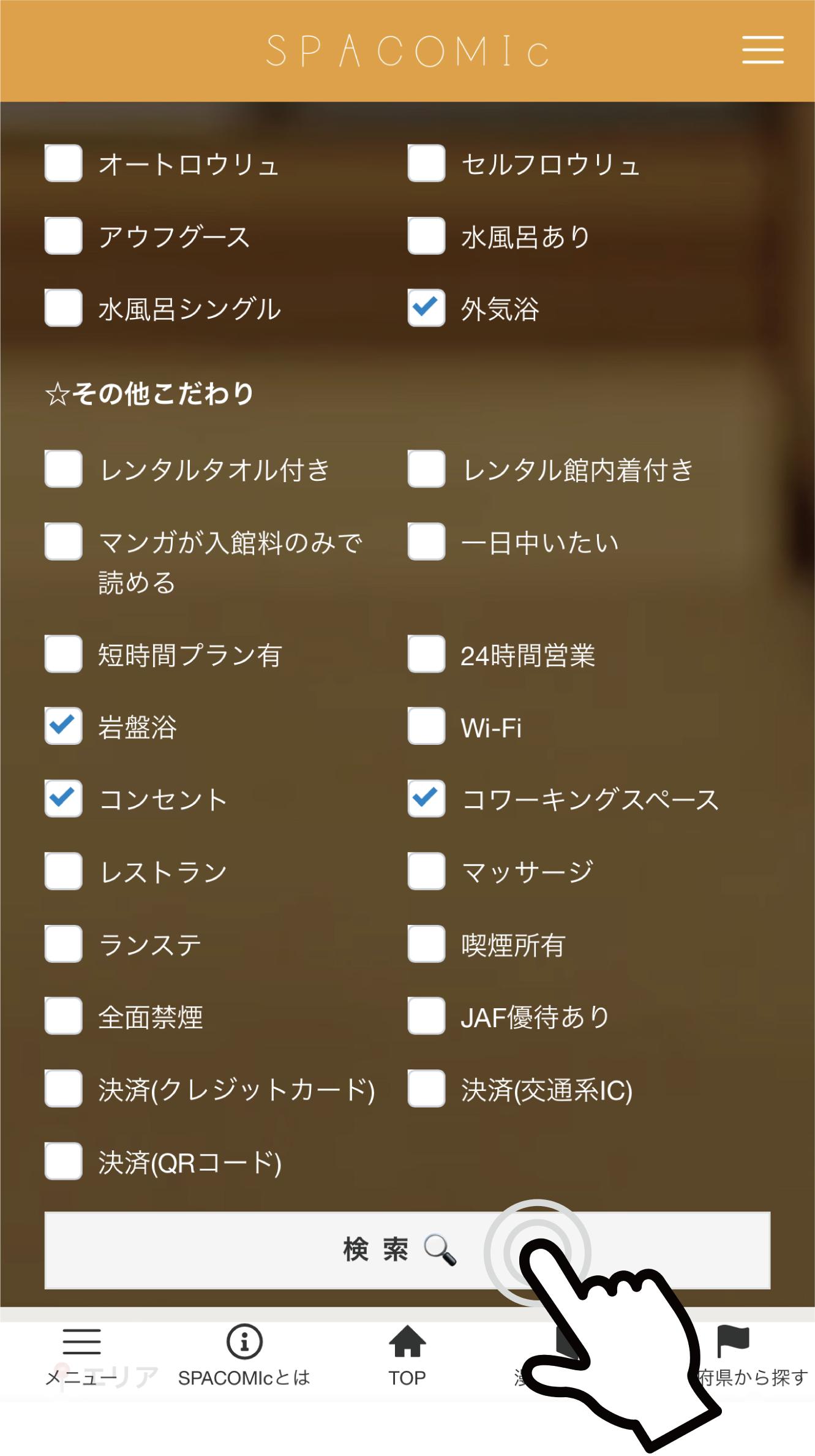815x1456 pixels.
Task: Open the hamburger menu in header
Action: pyautogui.click(x=762, y=50)
